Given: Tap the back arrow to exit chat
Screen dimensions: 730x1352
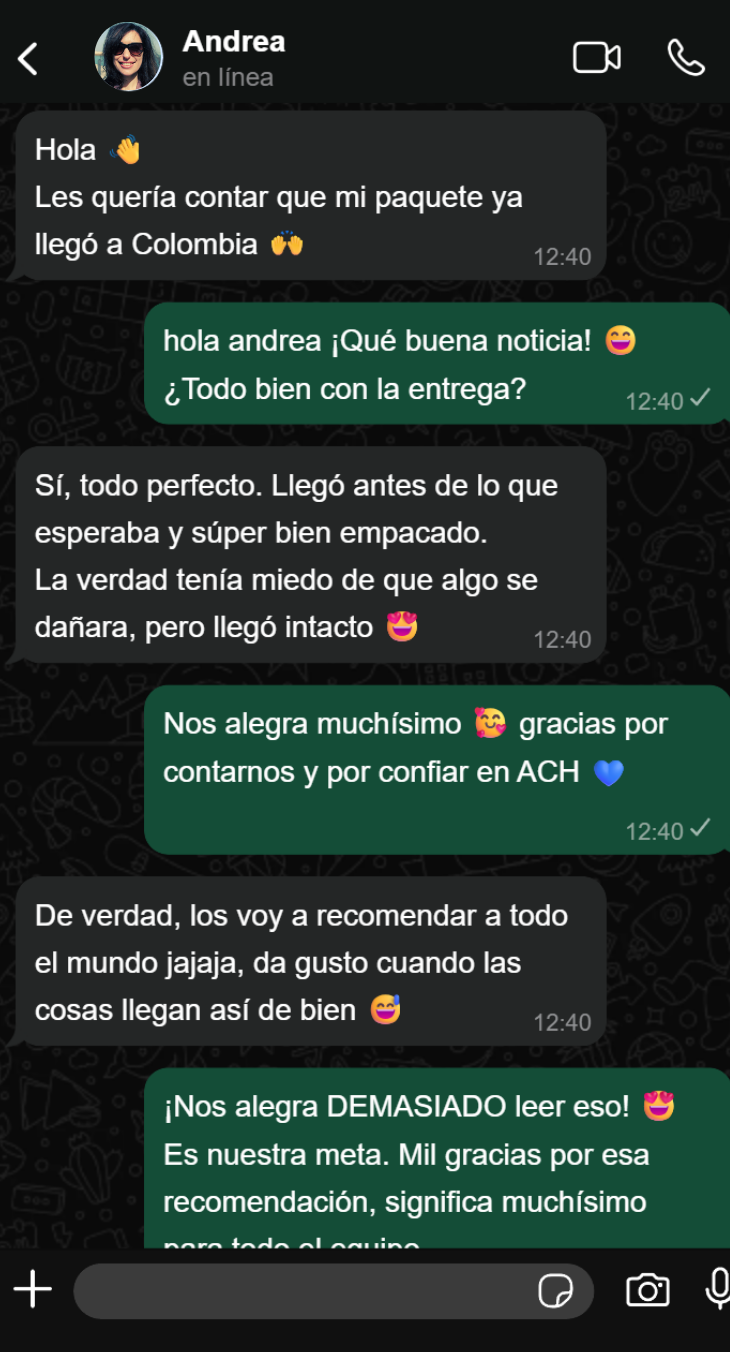Looking at the screenshot, I should [27, 58].
